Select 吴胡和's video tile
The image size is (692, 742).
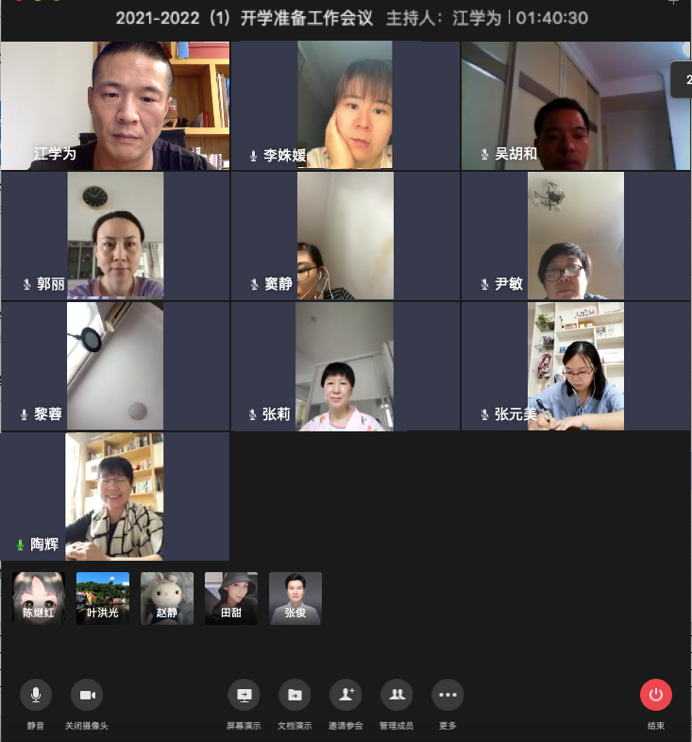coord(575,106)
